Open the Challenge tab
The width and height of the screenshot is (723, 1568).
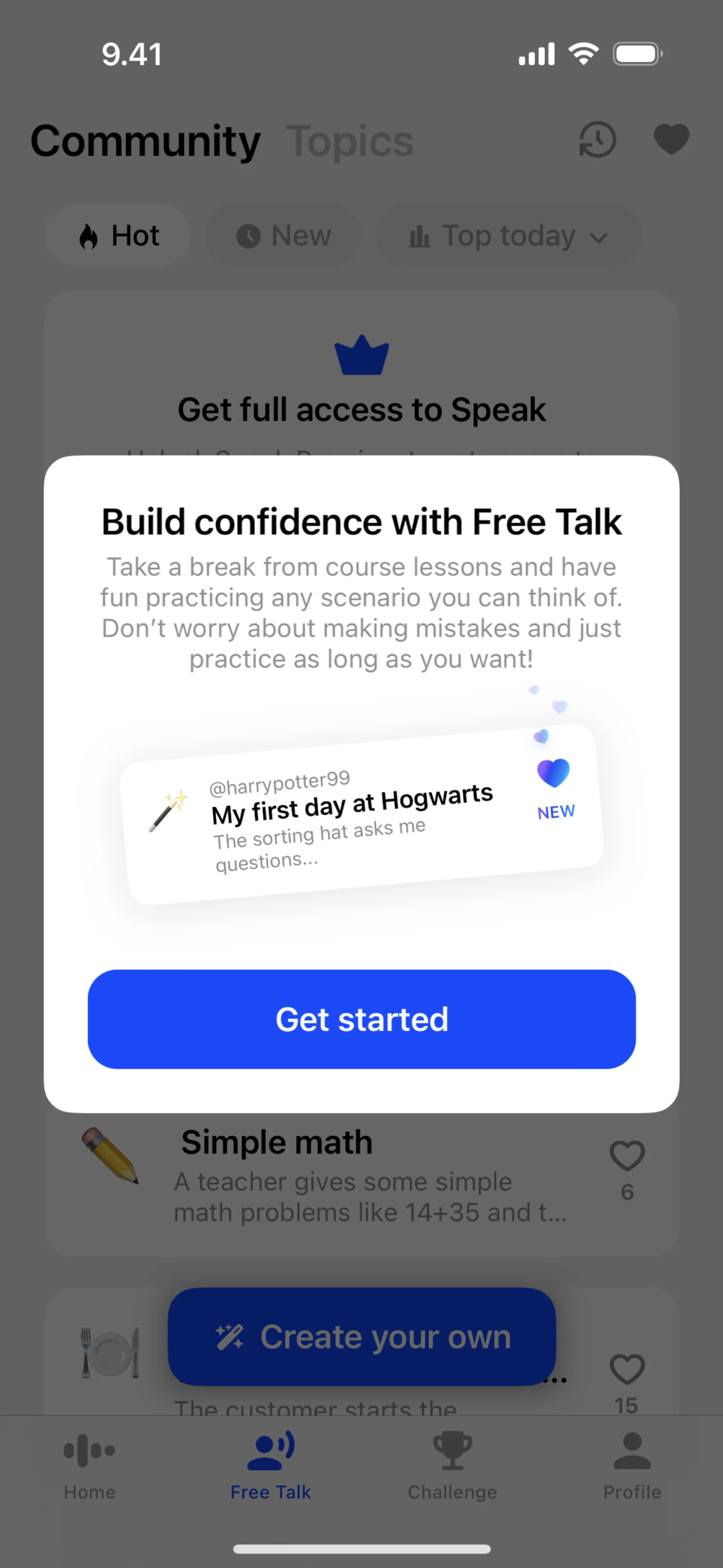[452, 1466]
